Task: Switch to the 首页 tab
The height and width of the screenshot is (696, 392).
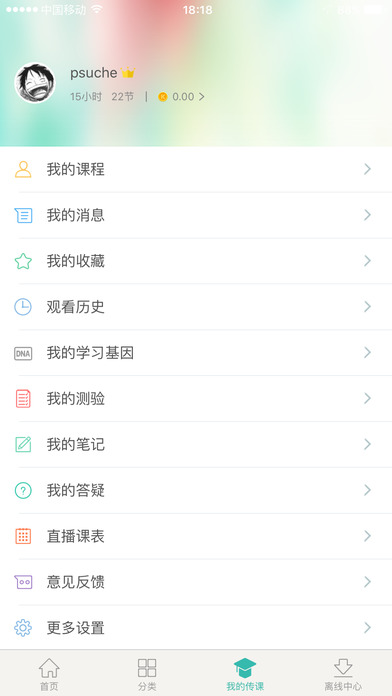Action: (x=49, y=674)
